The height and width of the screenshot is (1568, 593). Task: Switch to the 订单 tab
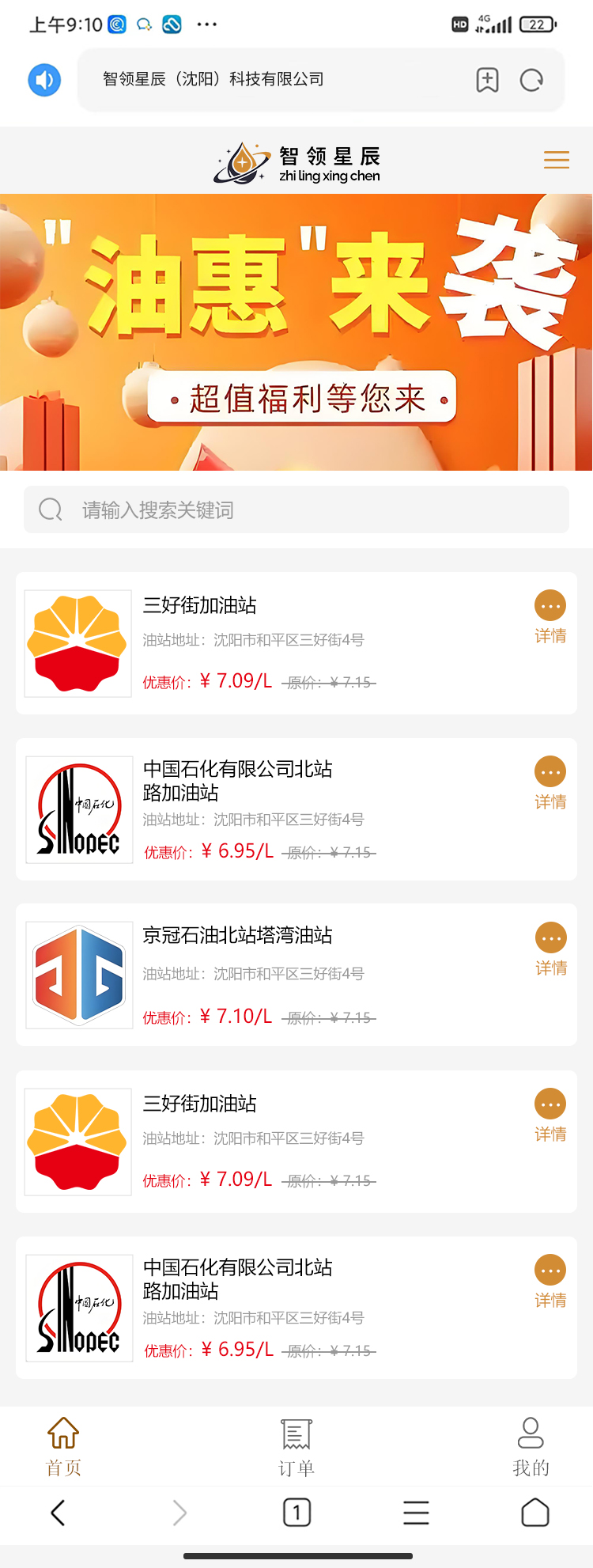pyautogui.click(x=296, y=1446)
